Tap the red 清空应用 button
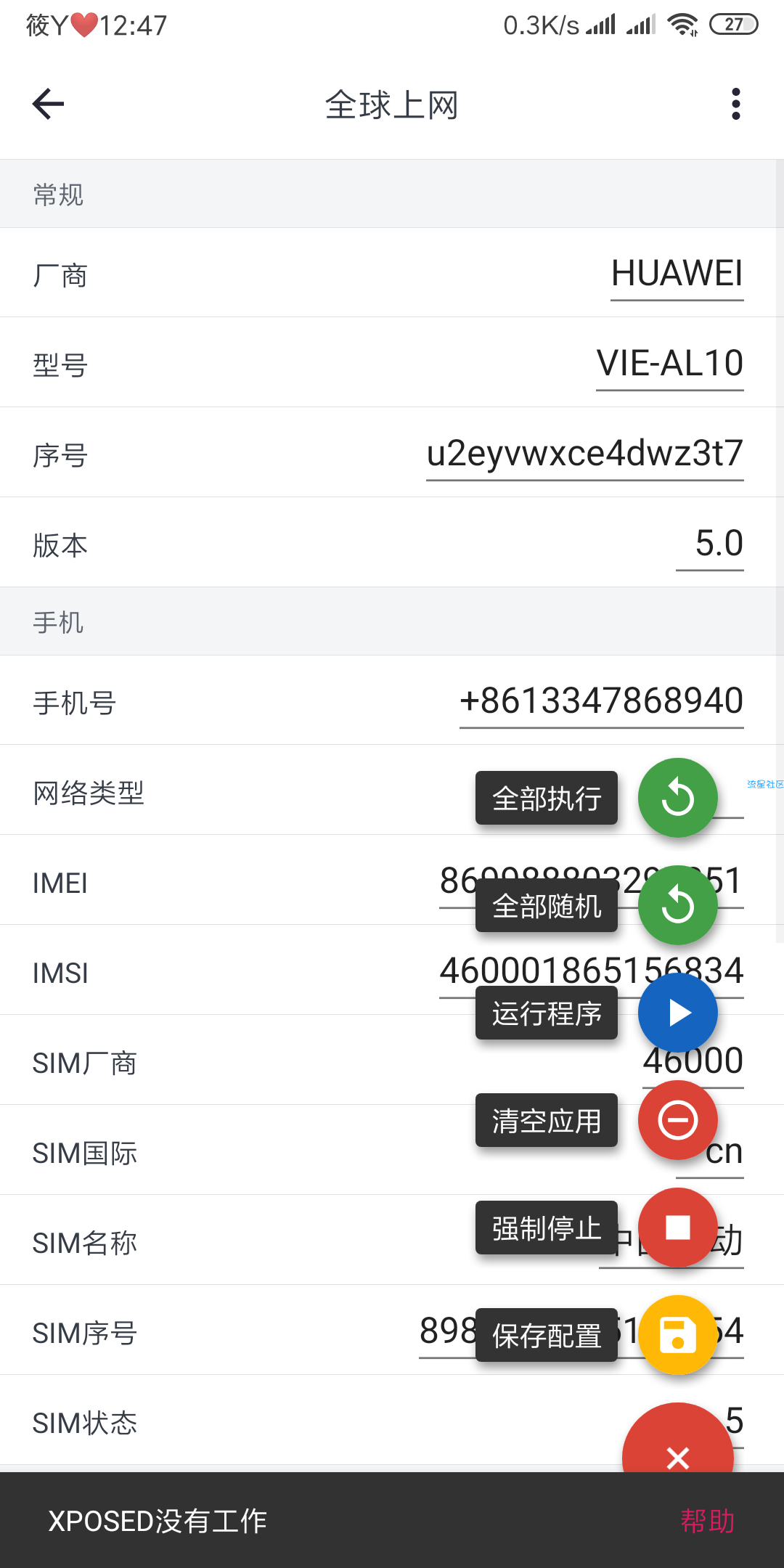The height and width of the screenshot is (1568, 784). [677, 1120]
